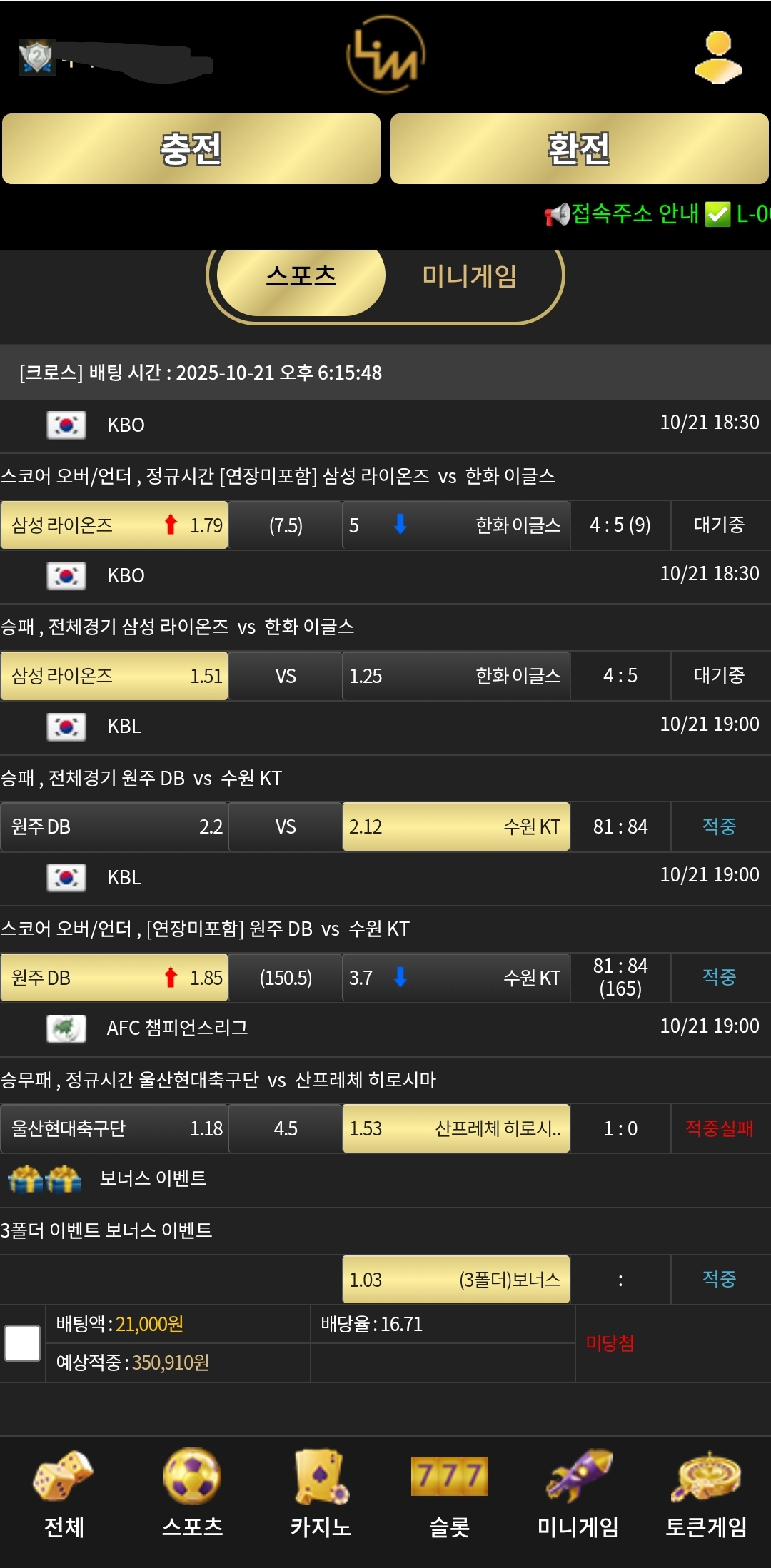Tap the 충전 deposit button

tap(191, 149)
